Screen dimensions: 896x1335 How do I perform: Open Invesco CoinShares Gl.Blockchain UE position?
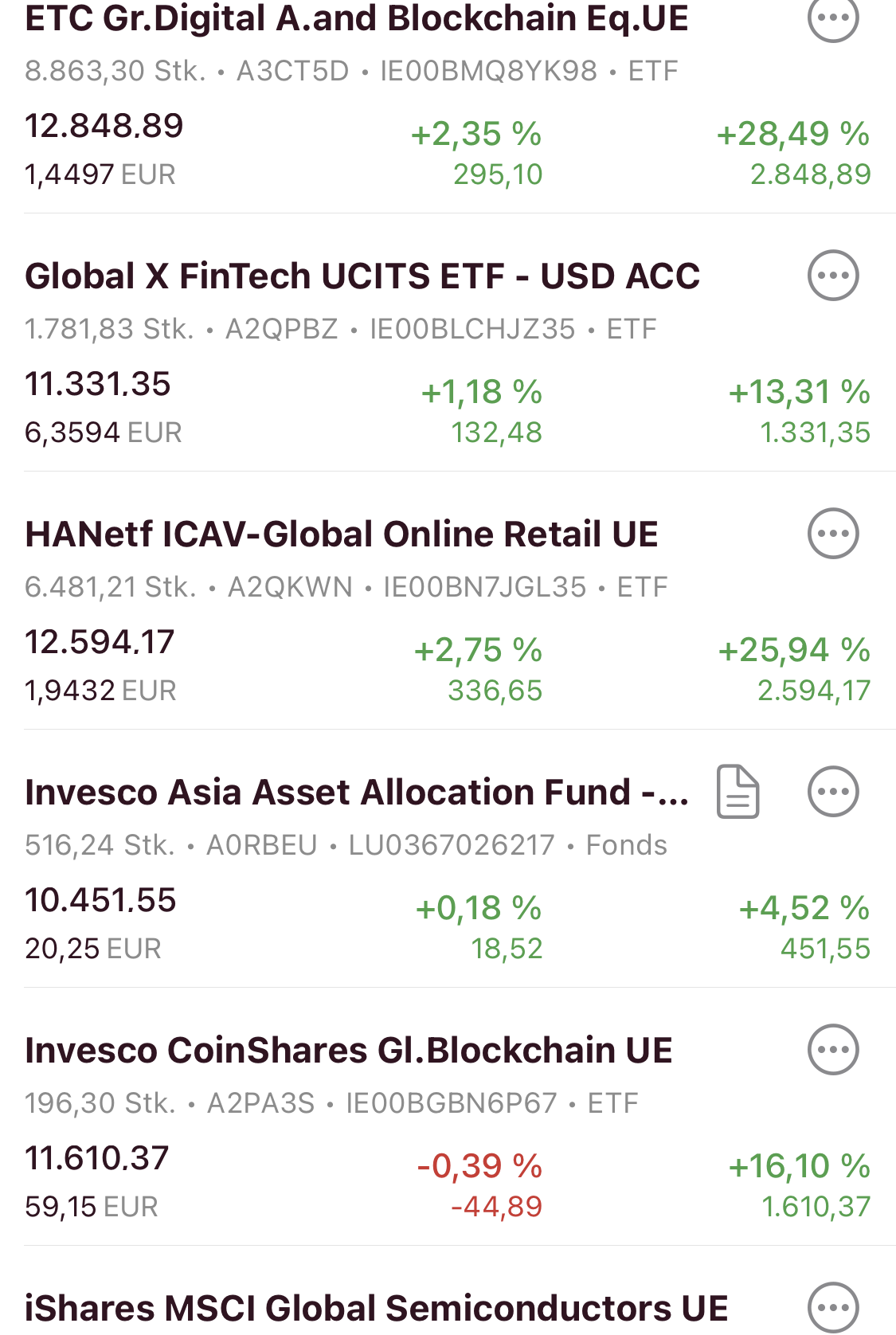pos(349,1051)
